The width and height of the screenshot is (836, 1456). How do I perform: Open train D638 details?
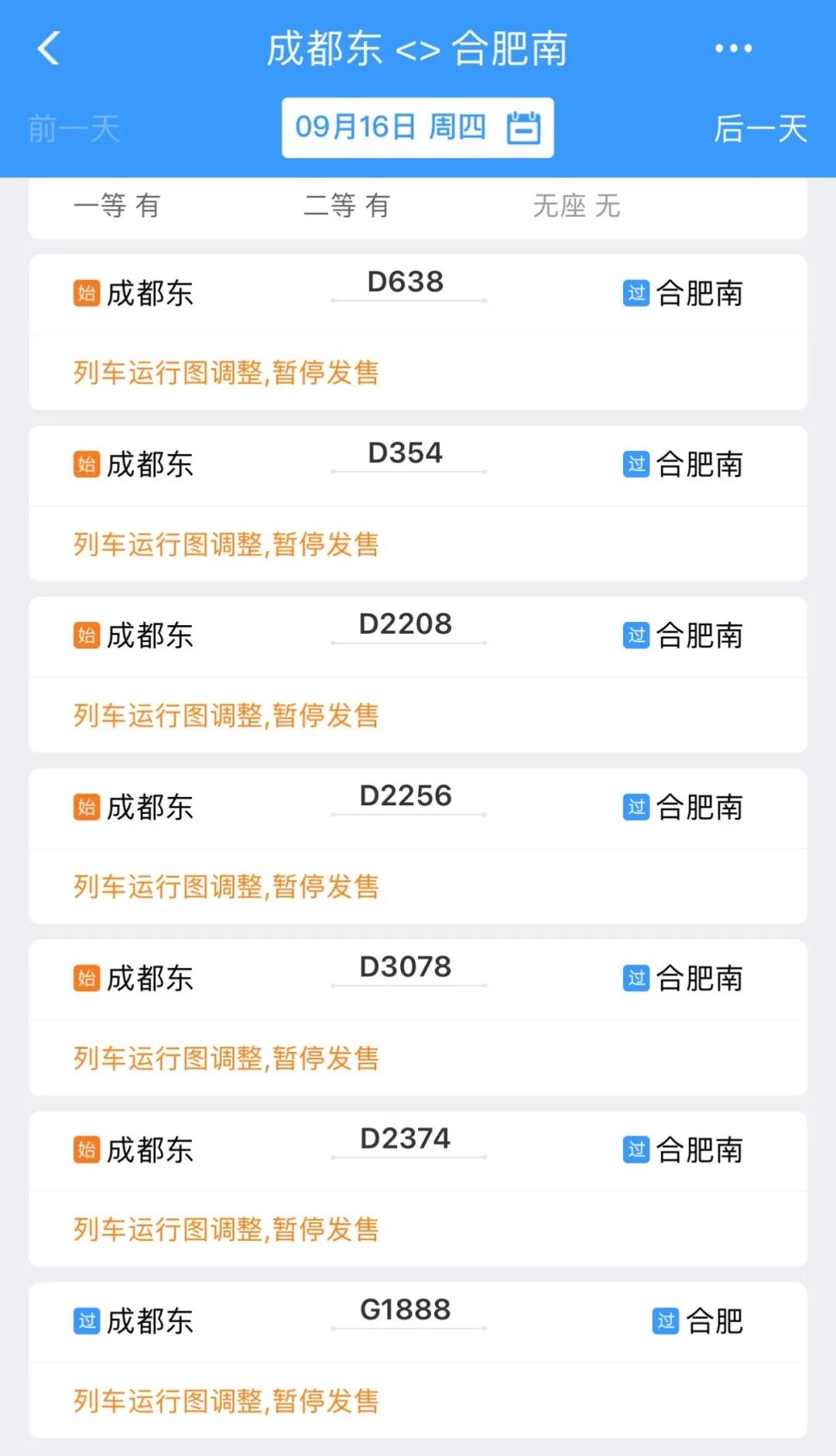click(418, 333)
